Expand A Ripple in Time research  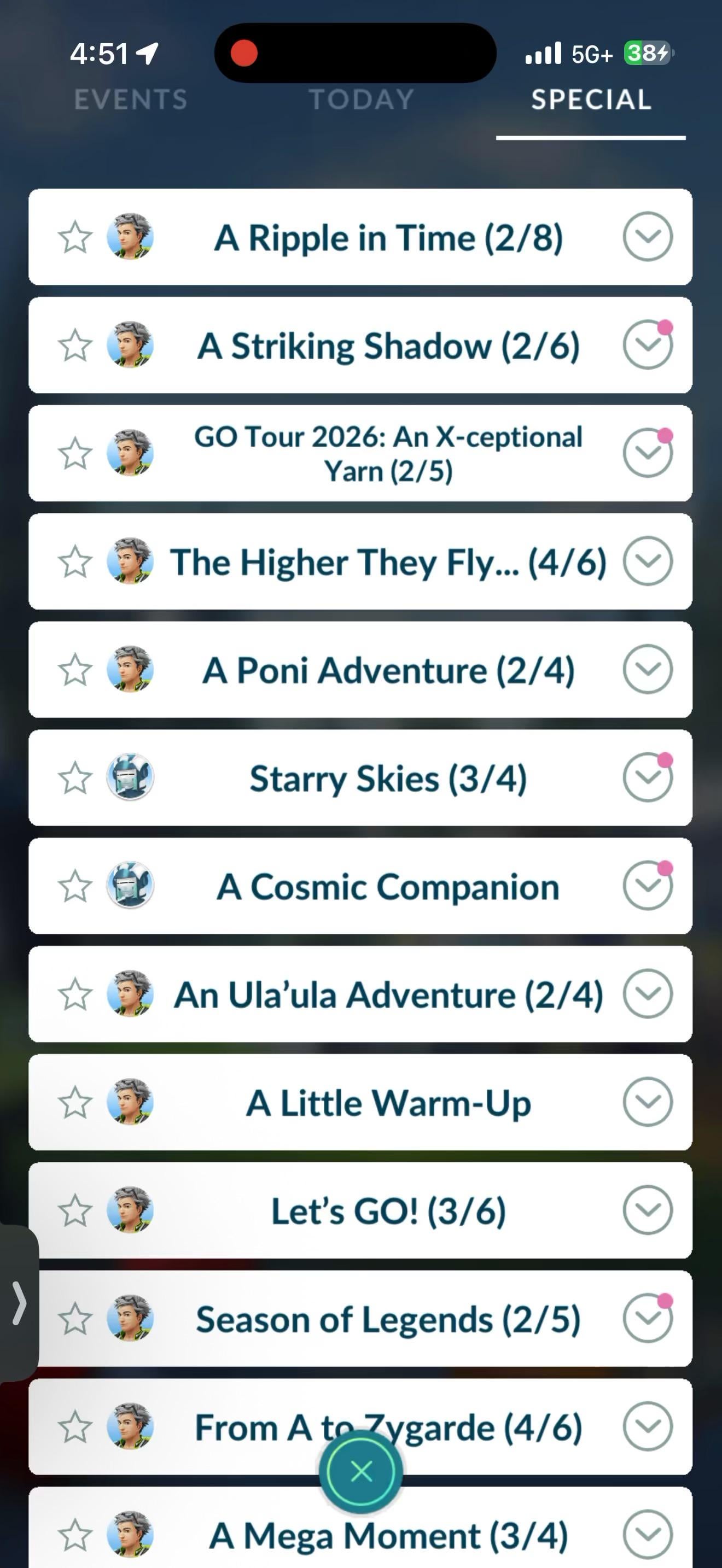pyautogui.click(x=647, y=237)
